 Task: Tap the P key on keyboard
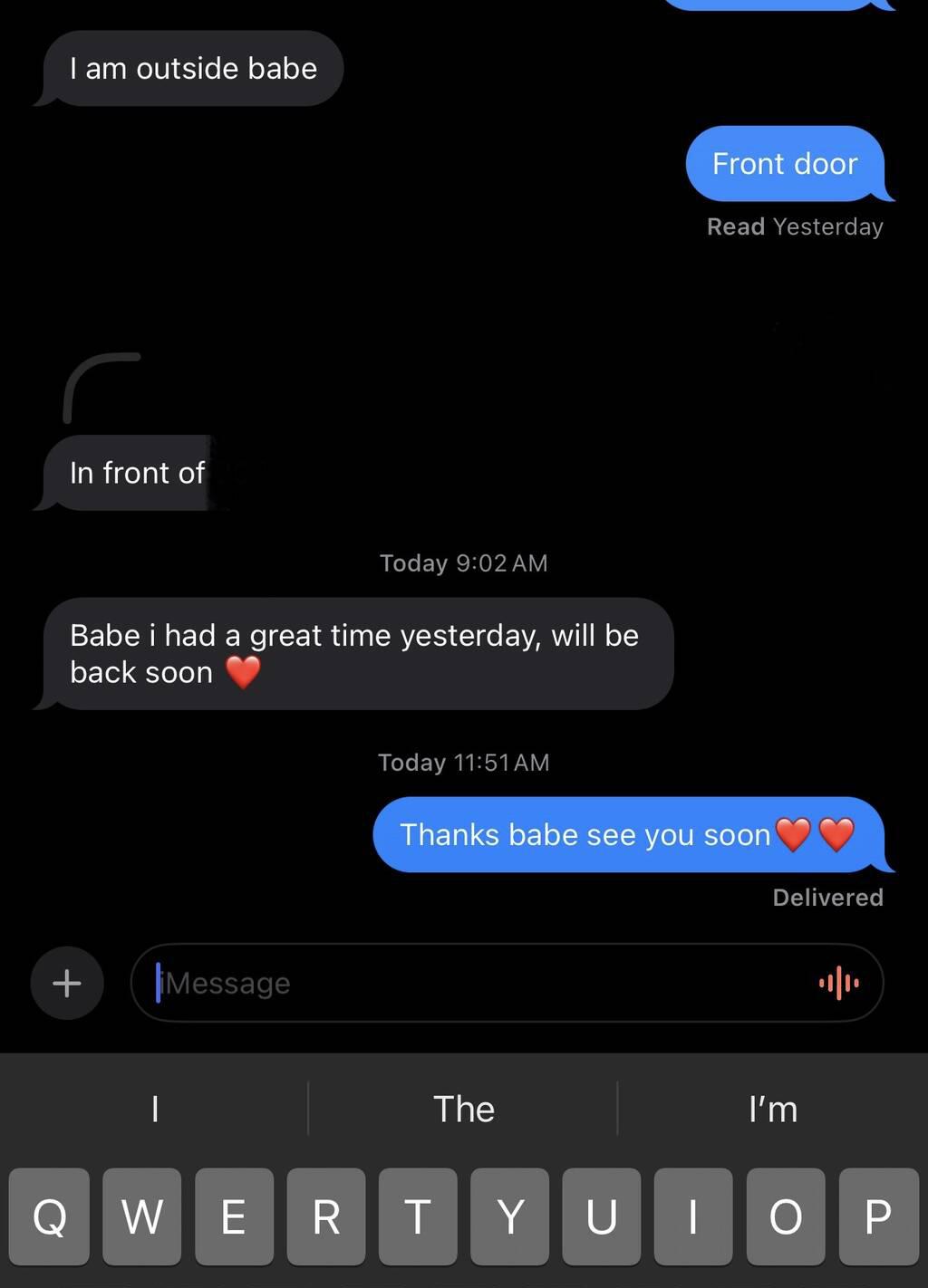coord(877,1216)
